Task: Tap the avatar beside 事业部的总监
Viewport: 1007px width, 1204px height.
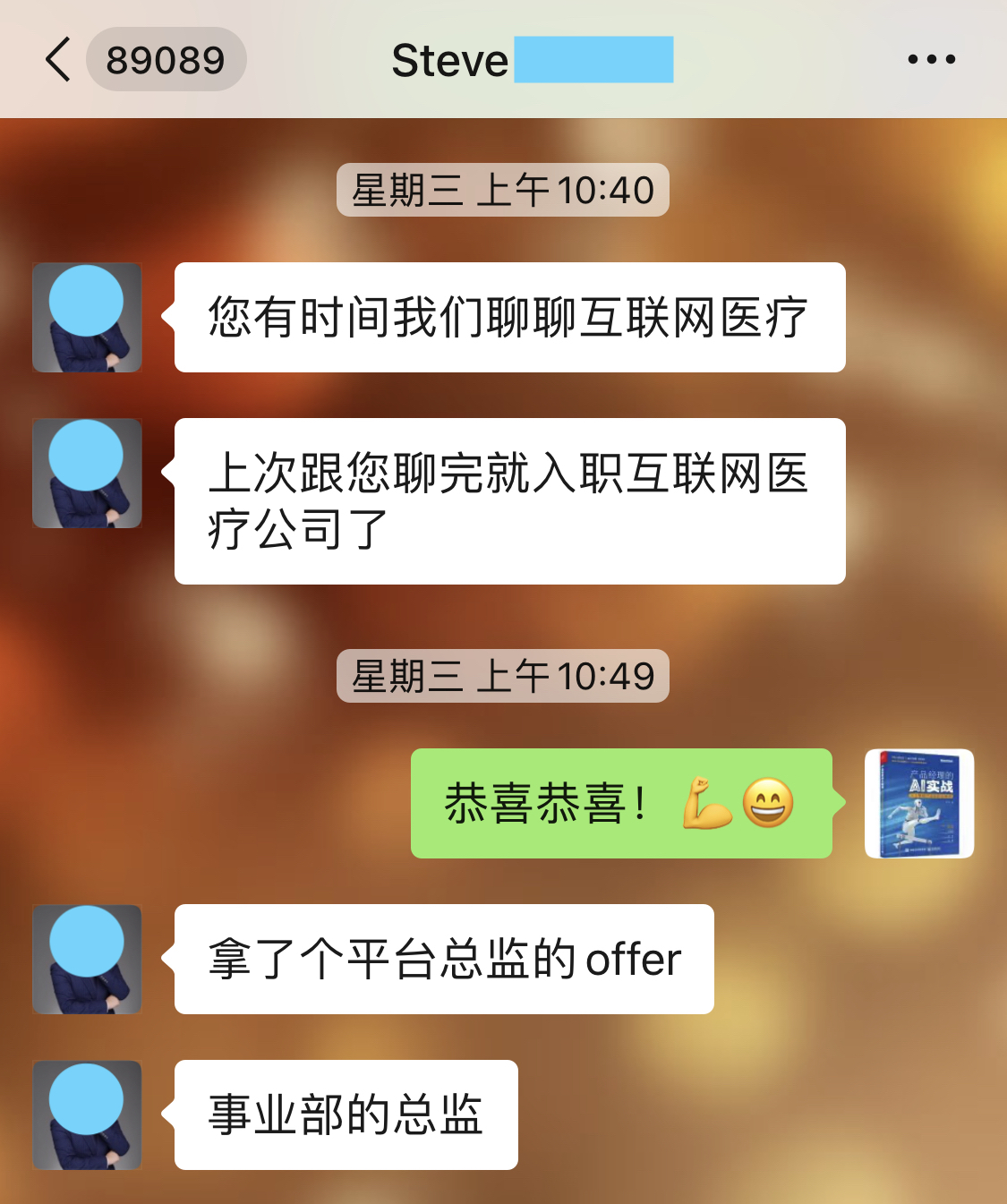Action: point(87,1115)
